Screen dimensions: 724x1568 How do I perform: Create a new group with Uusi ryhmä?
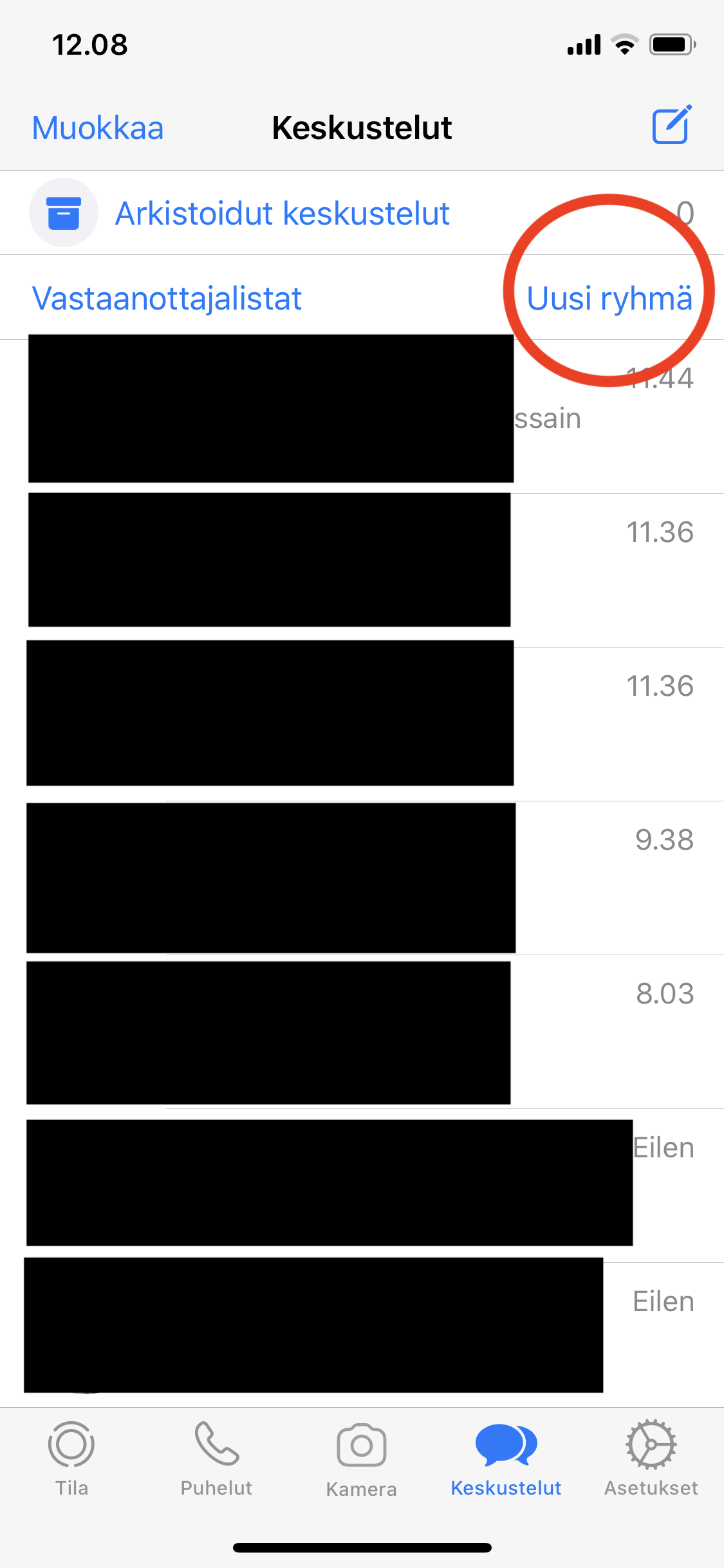coord(609,298)
